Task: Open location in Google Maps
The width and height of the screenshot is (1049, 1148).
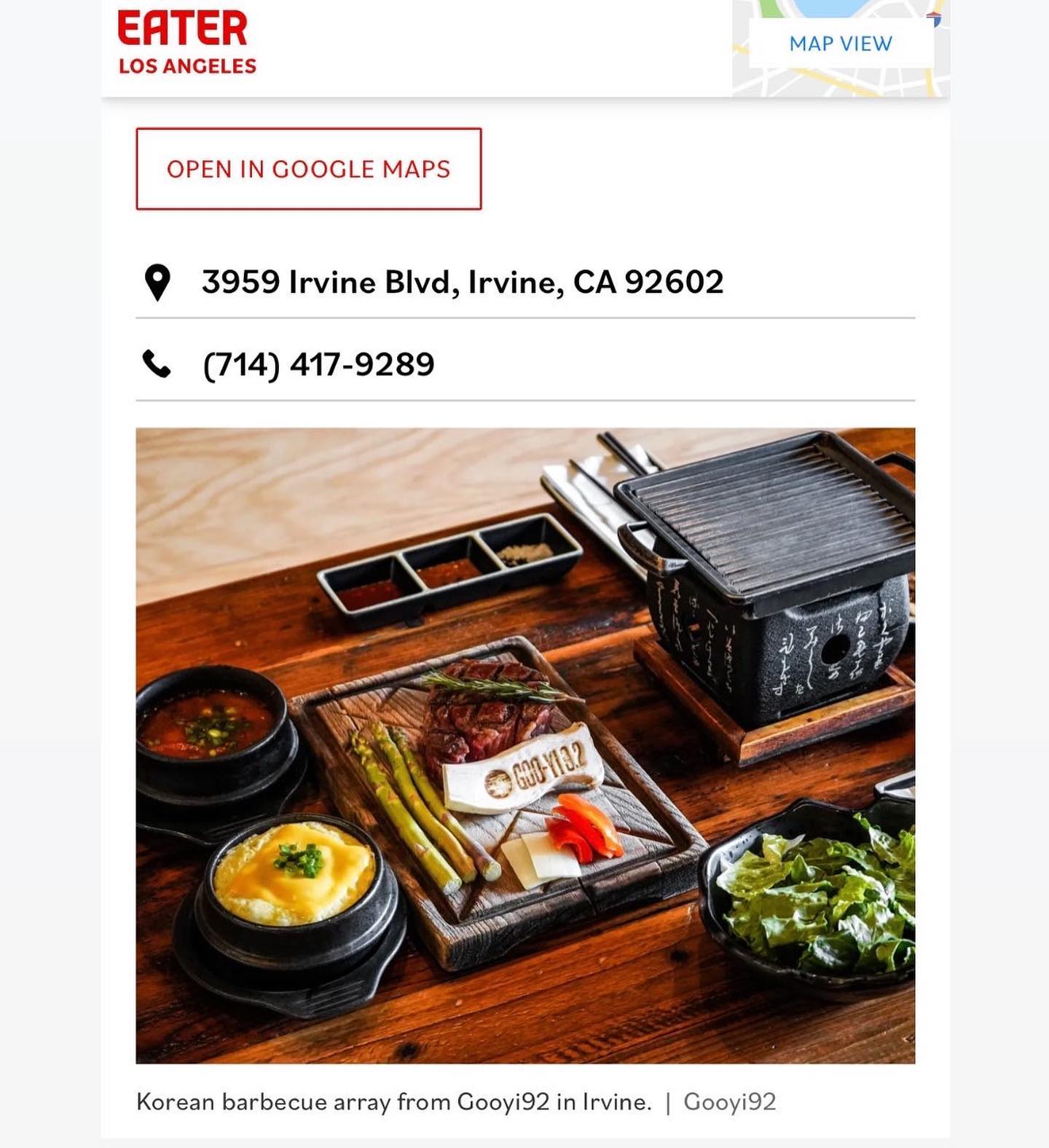Action: [x=309, y=169]
